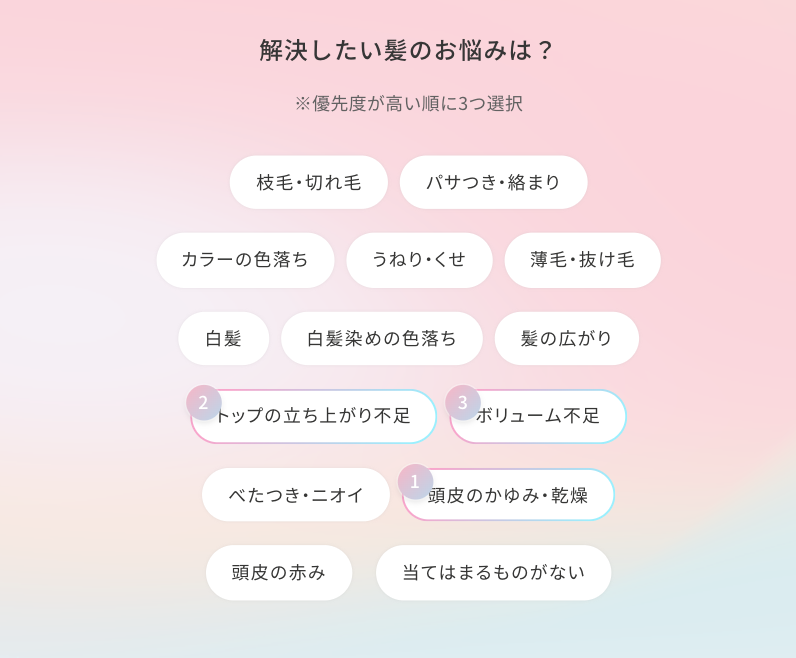The image size is (796, 658).
Task: Deselect トップの立ち上がり不足 chip
Action: 314,416
